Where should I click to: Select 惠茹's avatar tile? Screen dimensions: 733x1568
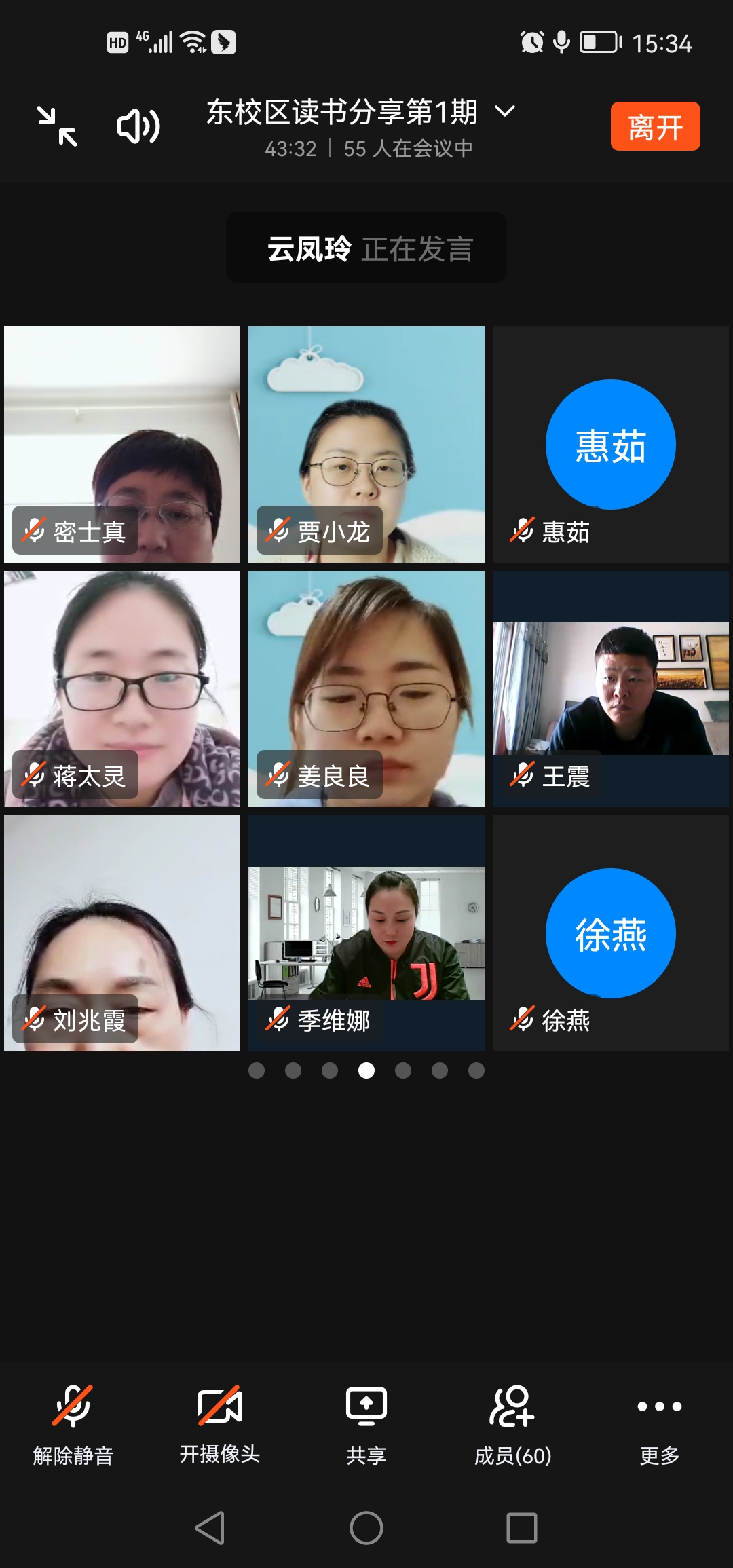point(611,445)
